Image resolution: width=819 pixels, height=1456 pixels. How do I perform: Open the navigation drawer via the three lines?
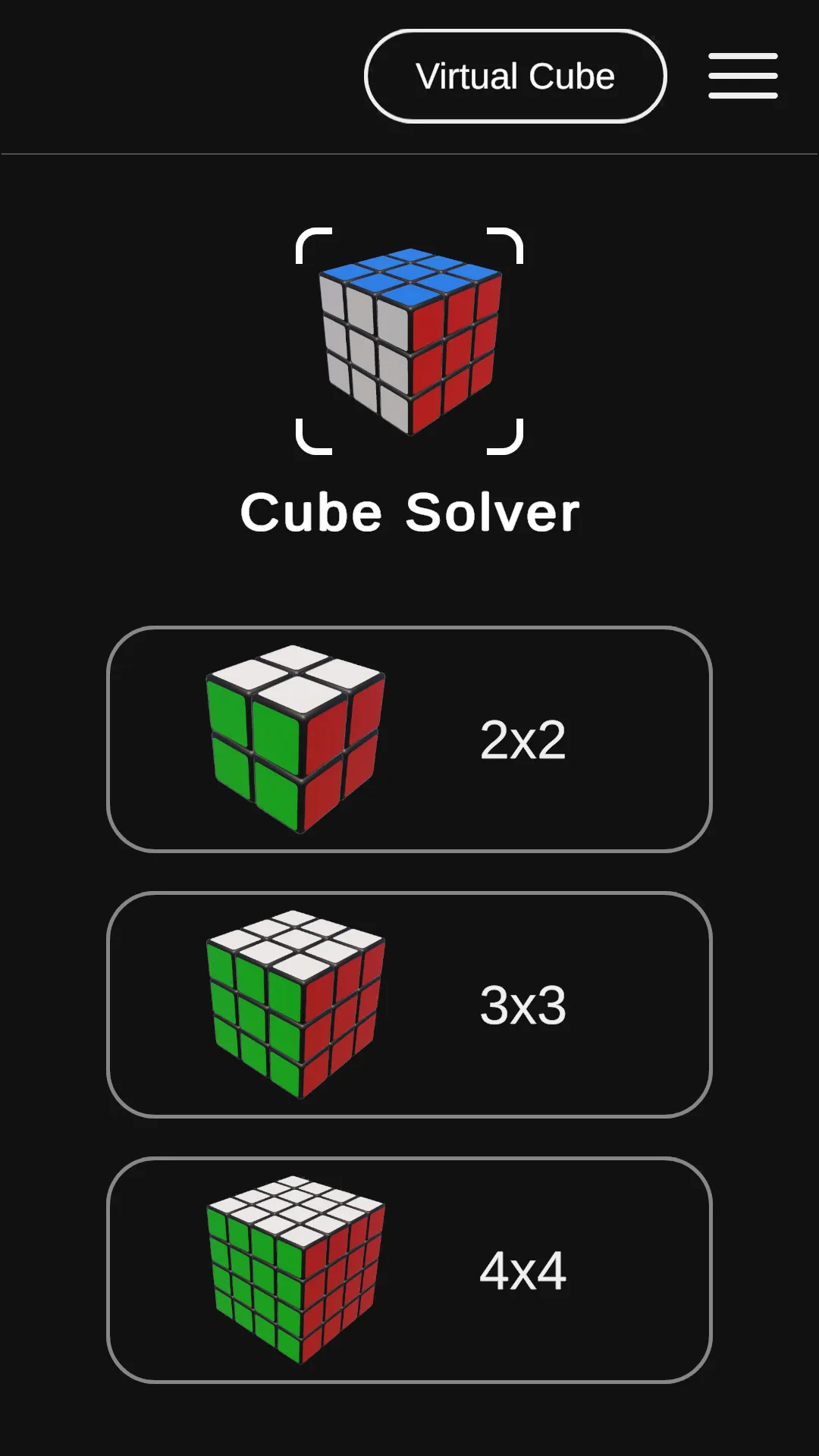coord(742,75)
